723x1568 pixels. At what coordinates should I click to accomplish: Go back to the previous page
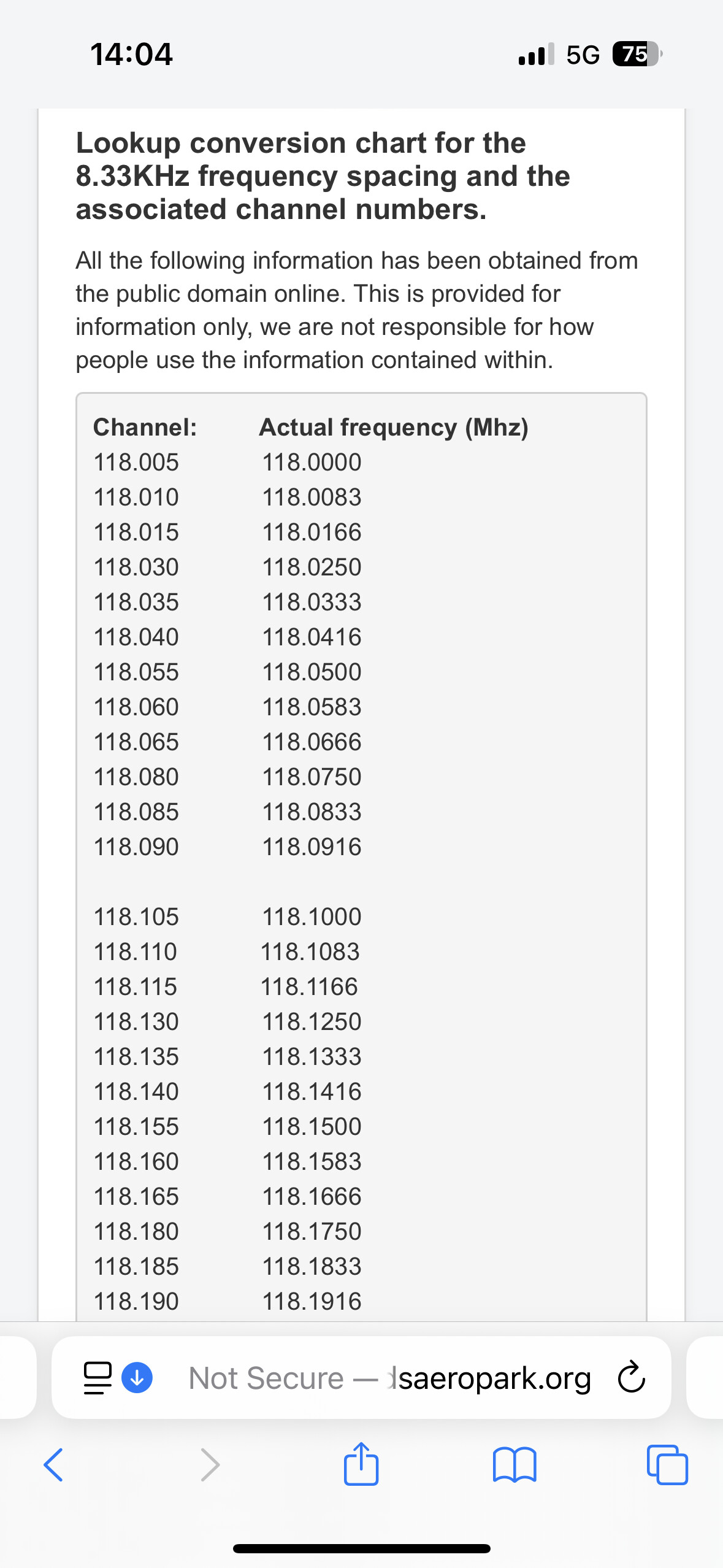pyautogui.click(x=53, y=1465)
